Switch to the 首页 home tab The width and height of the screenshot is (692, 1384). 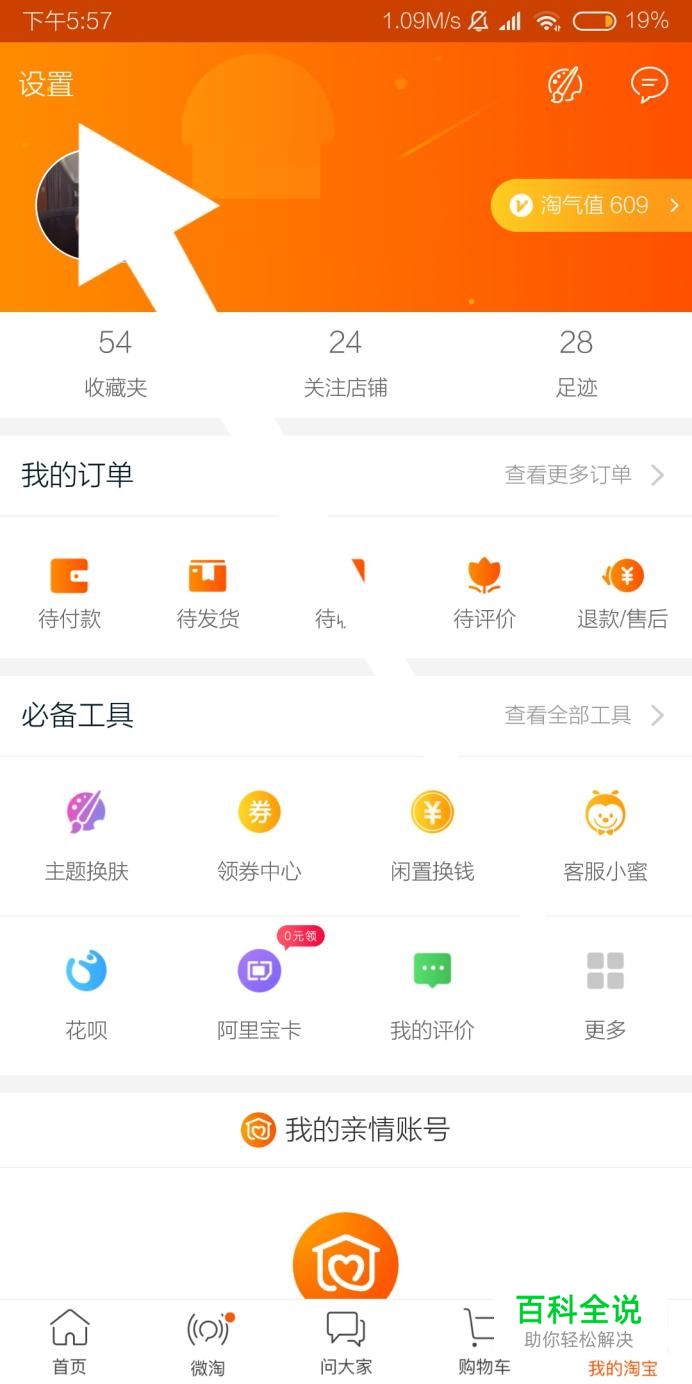coord(69,1342)
